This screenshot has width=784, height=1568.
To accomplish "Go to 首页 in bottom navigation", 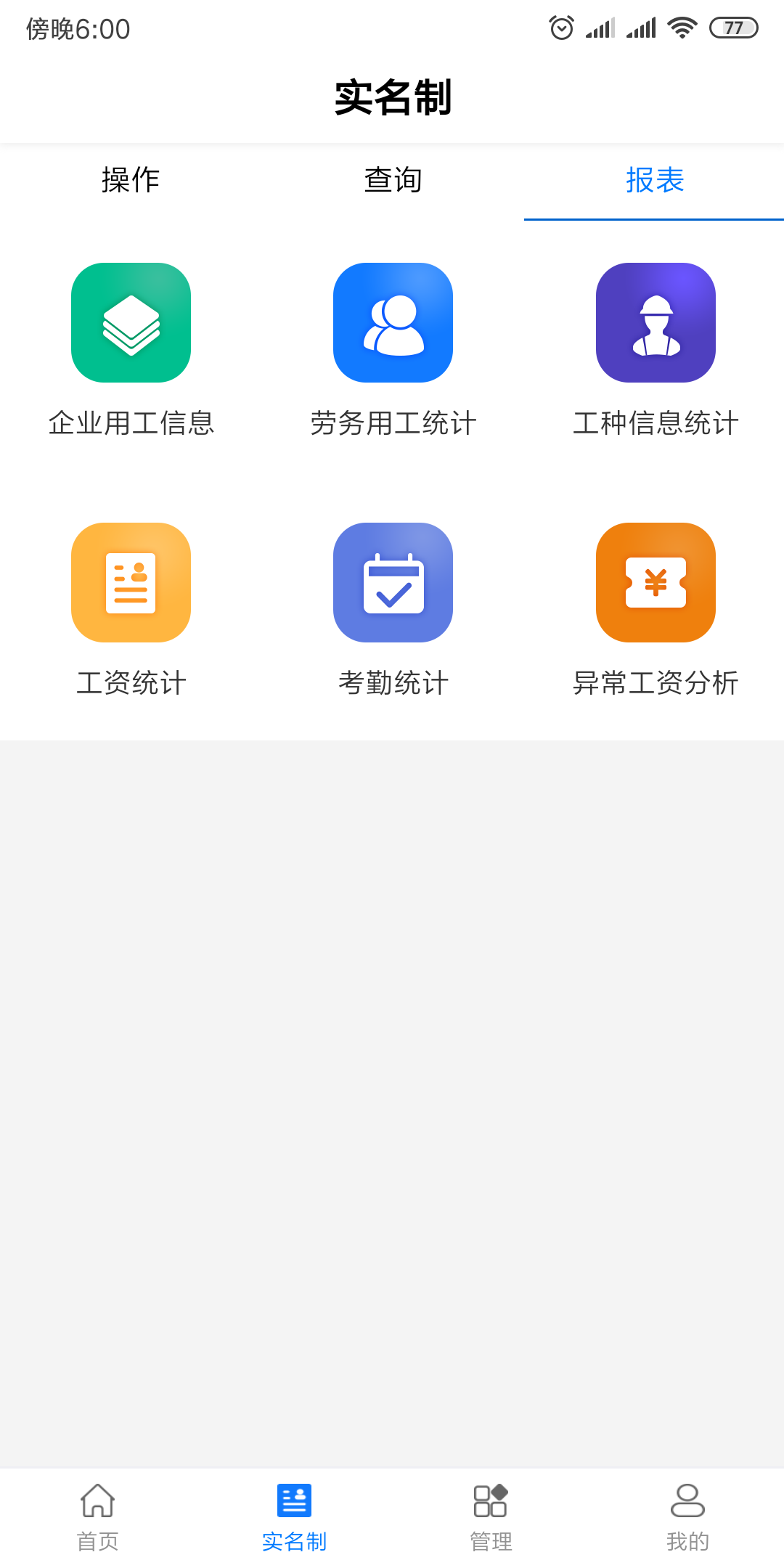I will (98, 1517).
